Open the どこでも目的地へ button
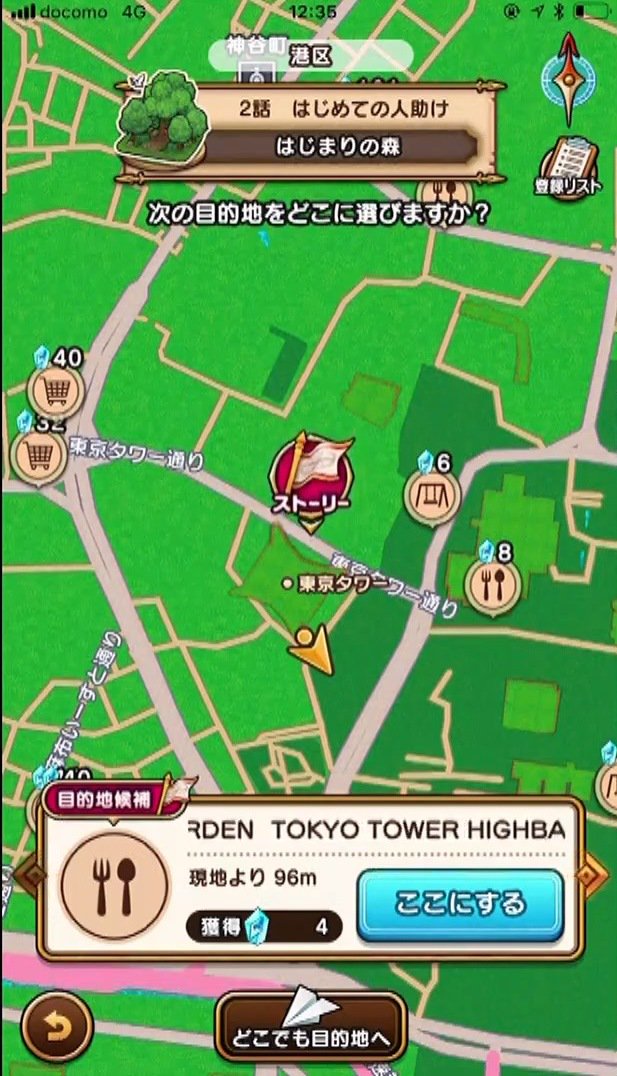This screenshot has height=1076, width=617. point(311,1027)
